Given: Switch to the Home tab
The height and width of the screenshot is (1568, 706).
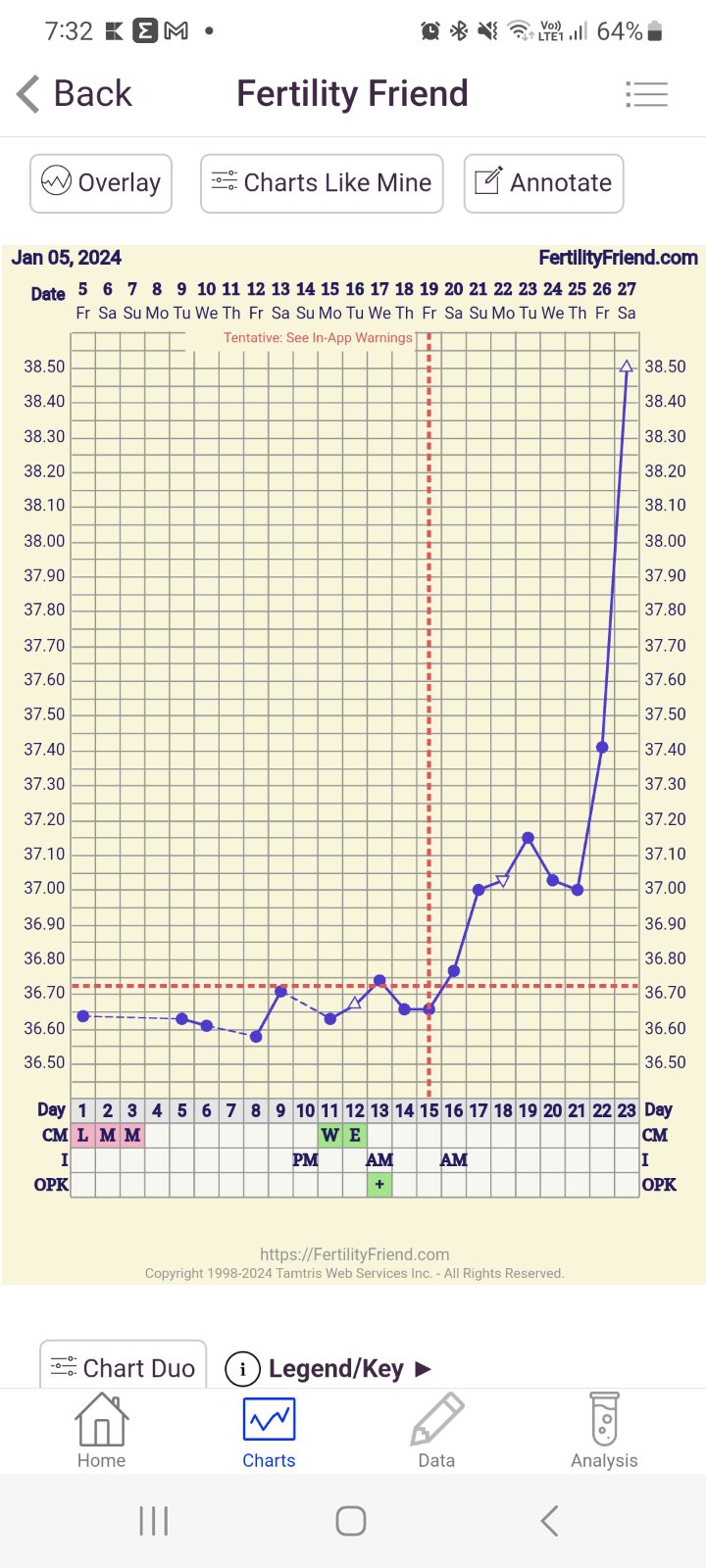Looking at the screenshot, I should click(101, 1432).
